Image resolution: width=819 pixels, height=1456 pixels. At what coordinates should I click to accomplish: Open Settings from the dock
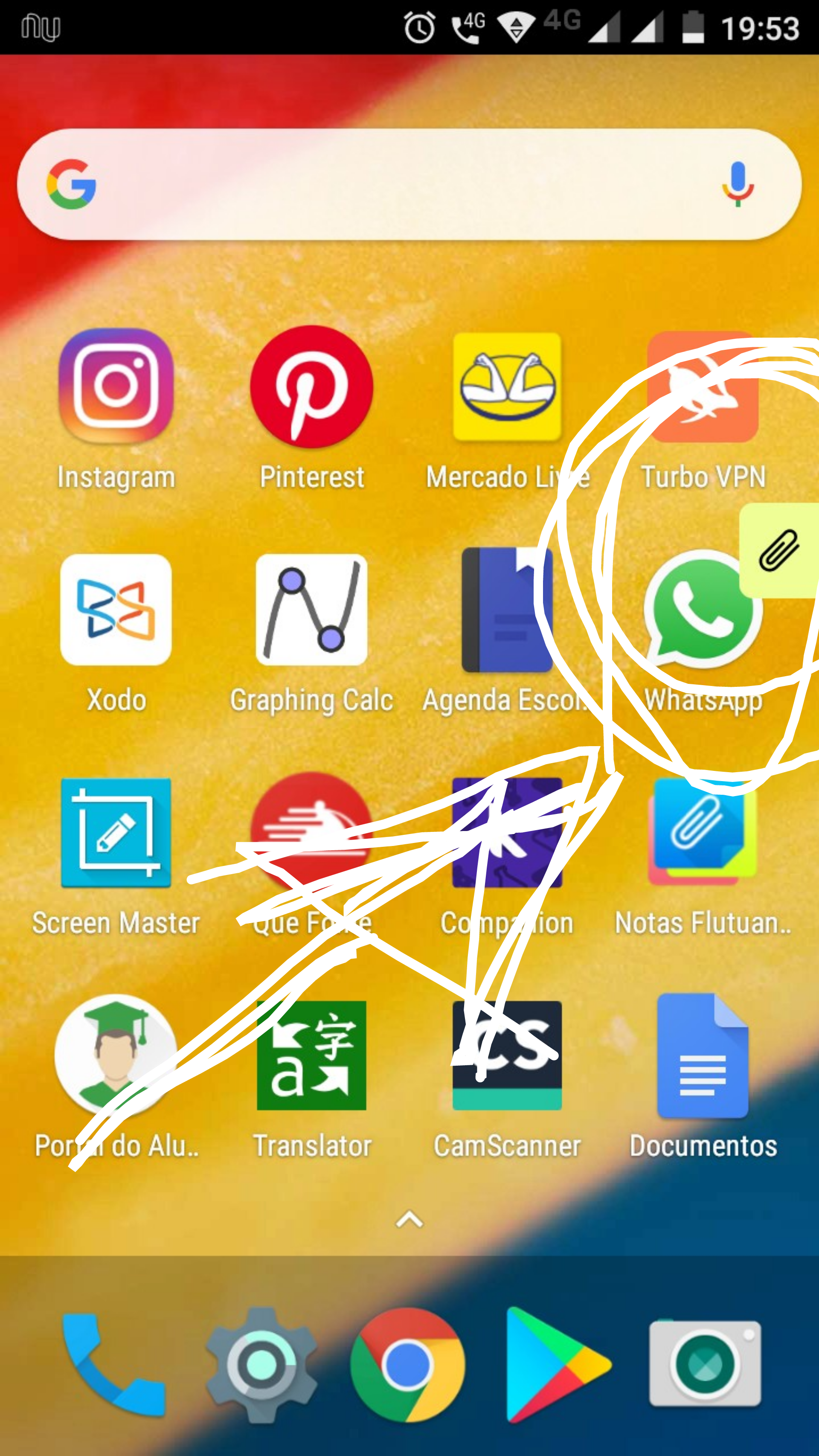(x=261, y=1365)
